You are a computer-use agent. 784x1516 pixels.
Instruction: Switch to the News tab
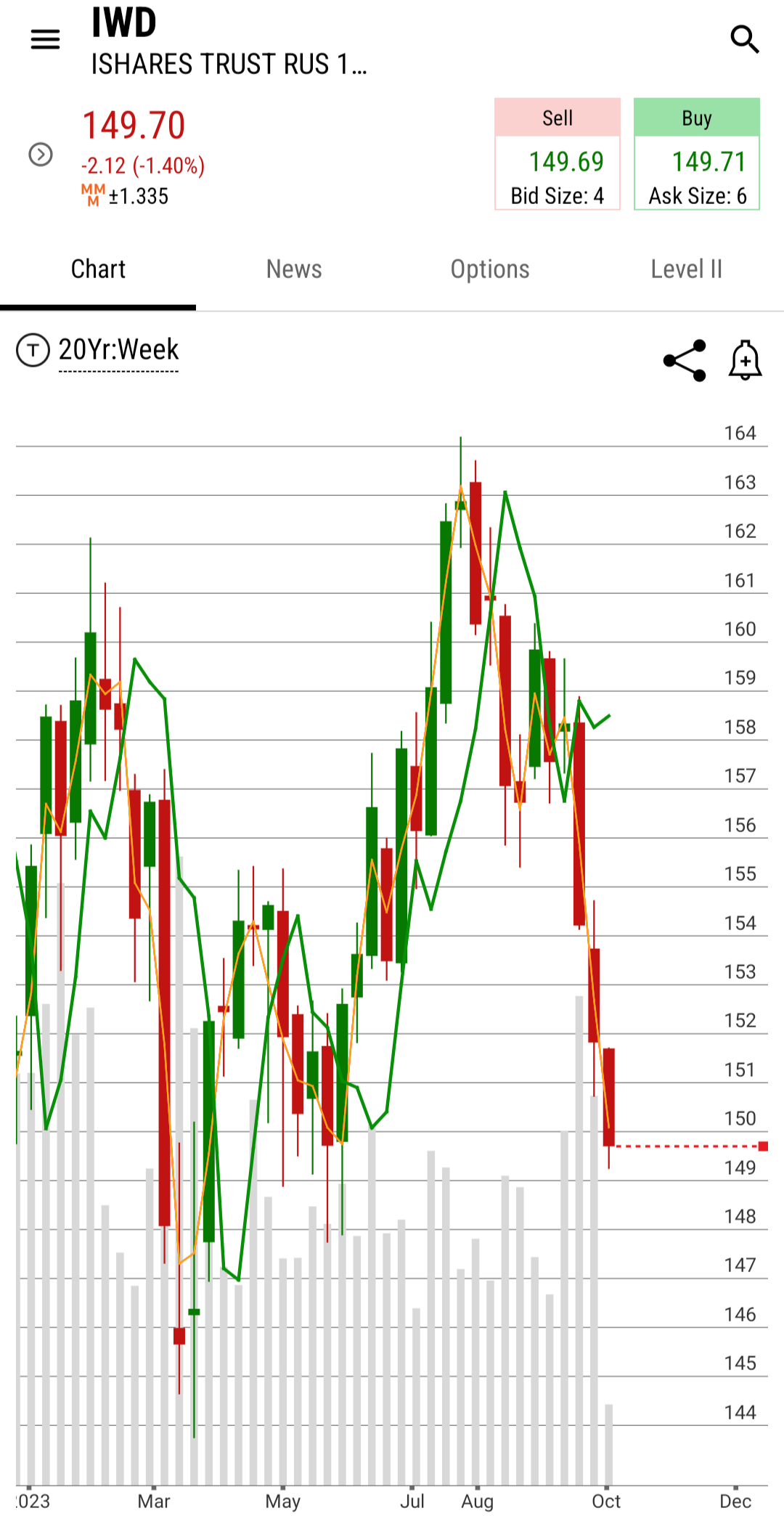click(294, 269)
